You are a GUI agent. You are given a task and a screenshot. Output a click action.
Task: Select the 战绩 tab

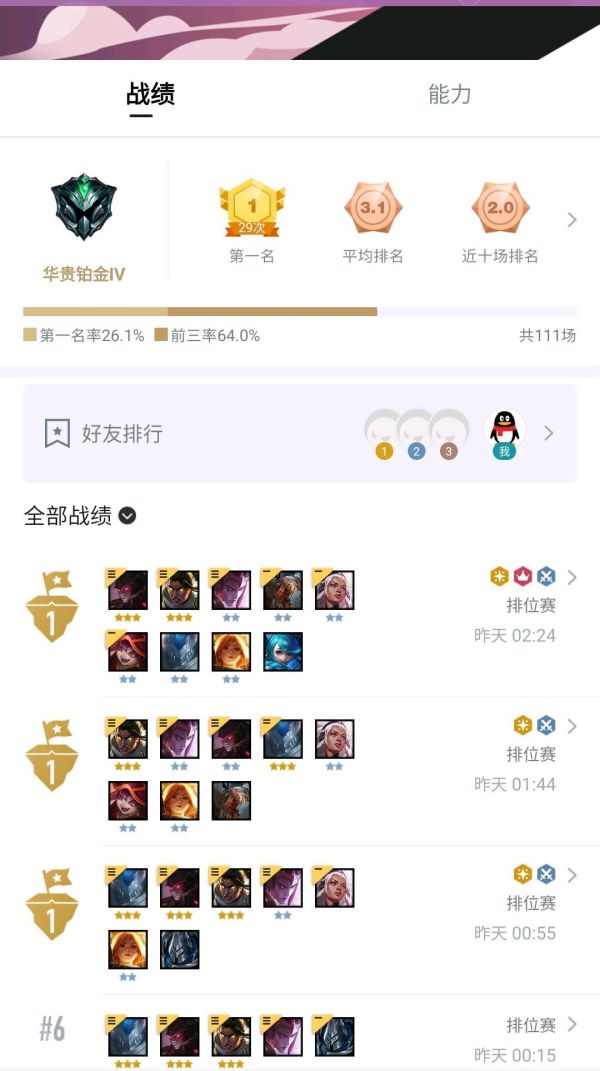[x=150, y=95]
